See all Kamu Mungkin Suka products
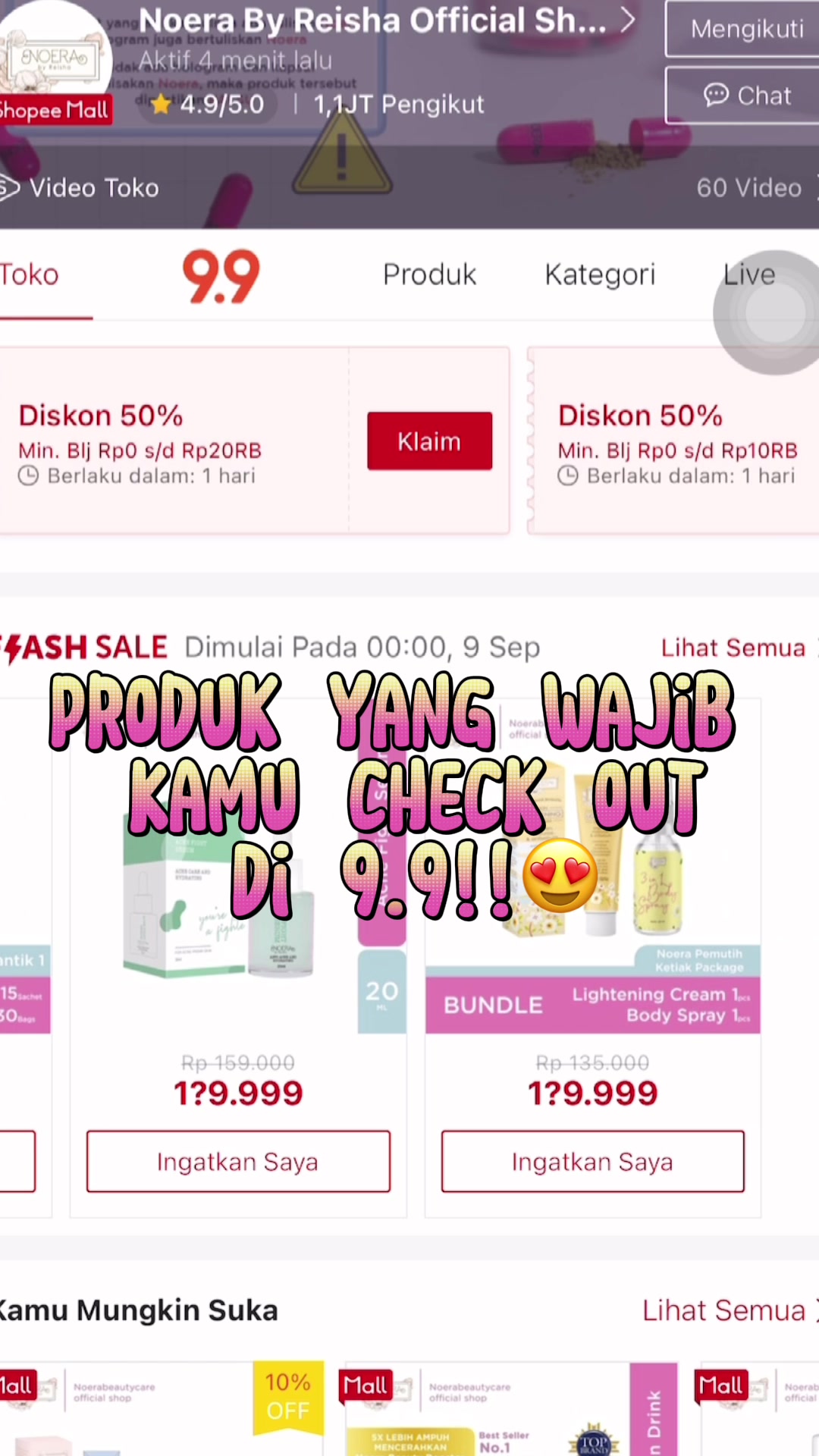 pos(725,1310)
